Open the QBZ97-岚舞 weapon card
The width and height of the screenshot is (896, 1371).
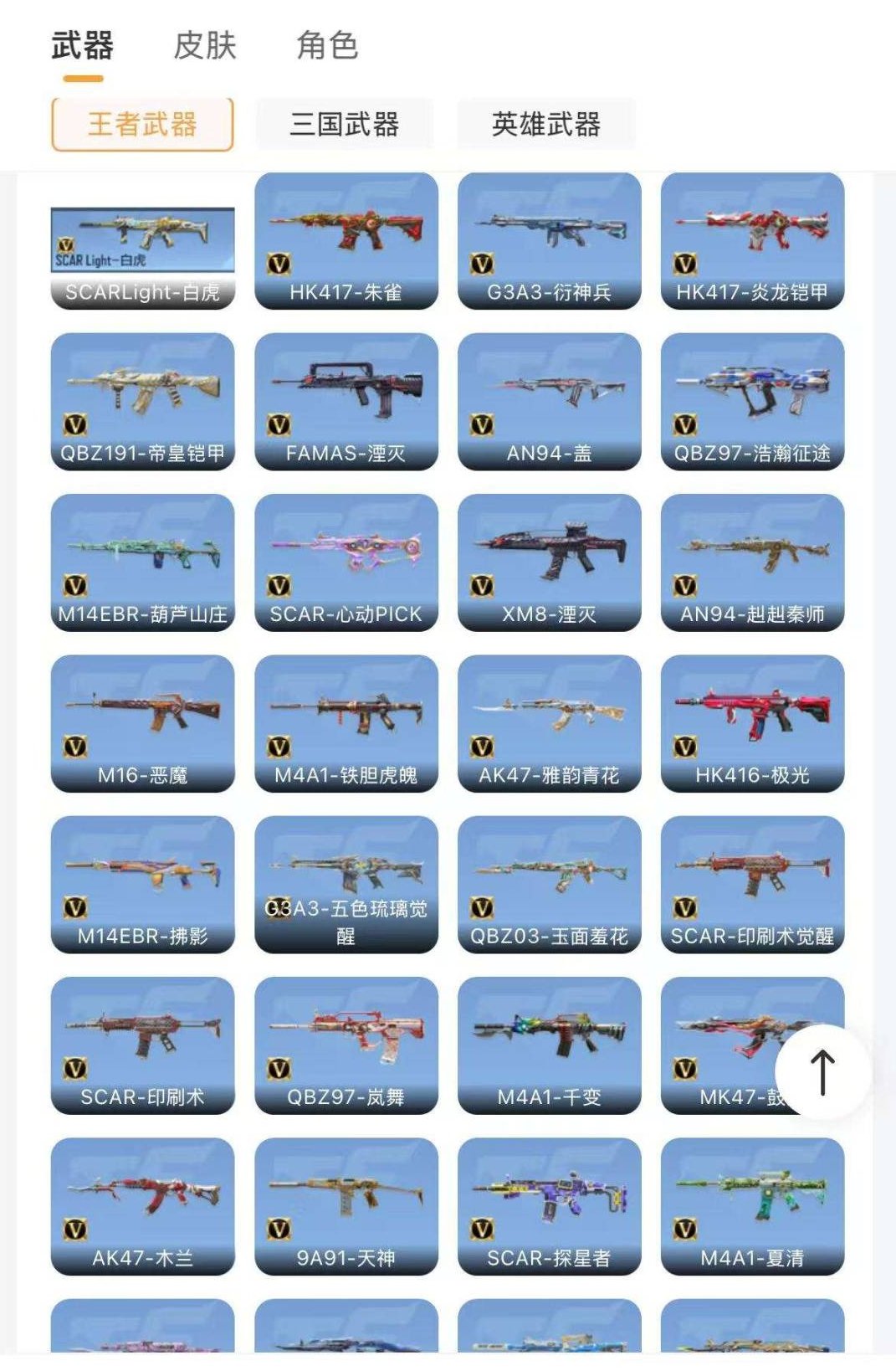[346, 1045]
